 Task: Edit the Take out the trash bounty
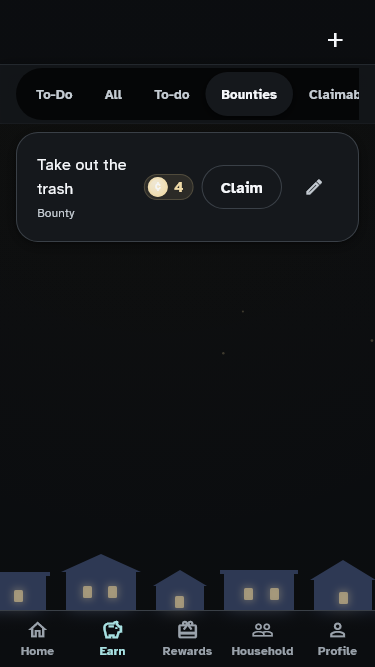[x=314, y=187]
